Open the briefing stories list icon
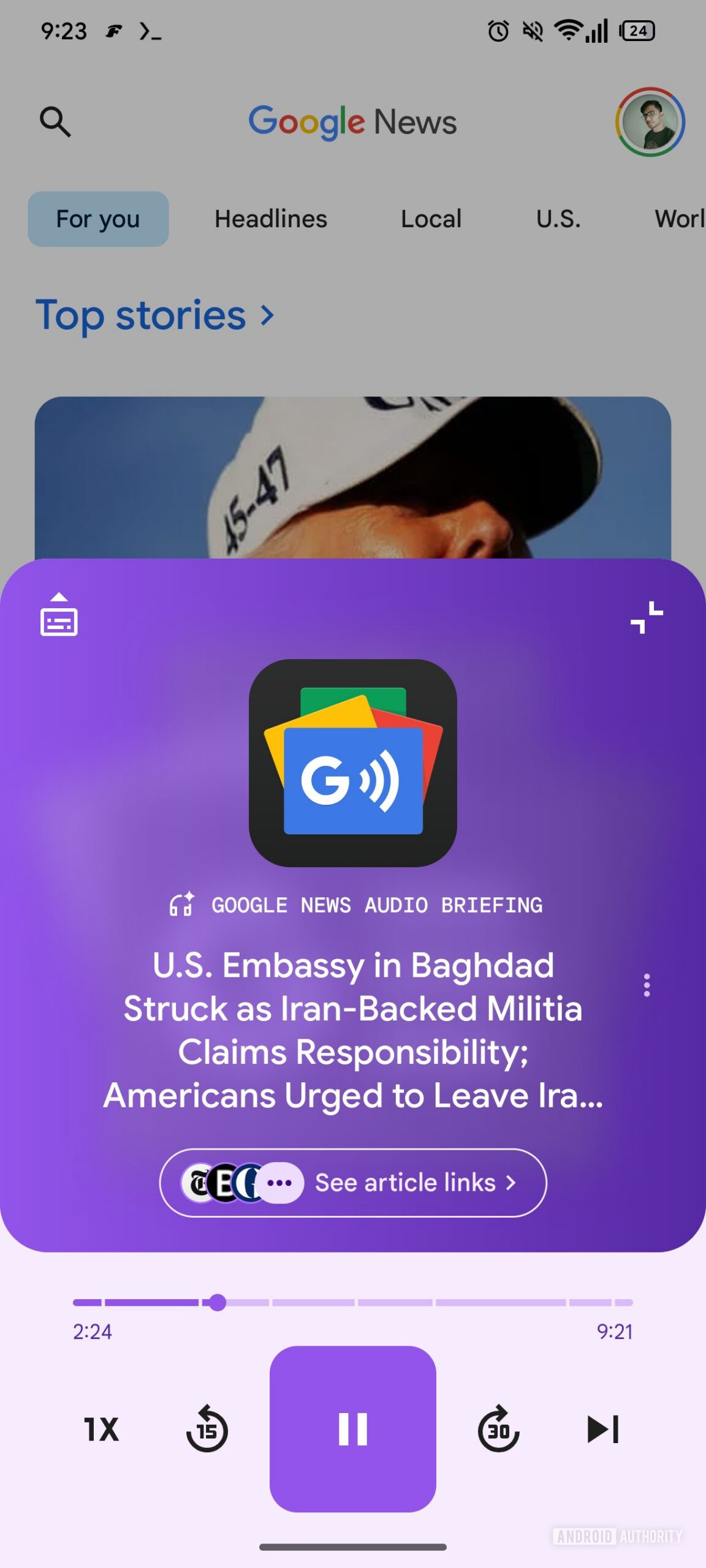This screenshot has height=1568, width=706. click(59, 615)
